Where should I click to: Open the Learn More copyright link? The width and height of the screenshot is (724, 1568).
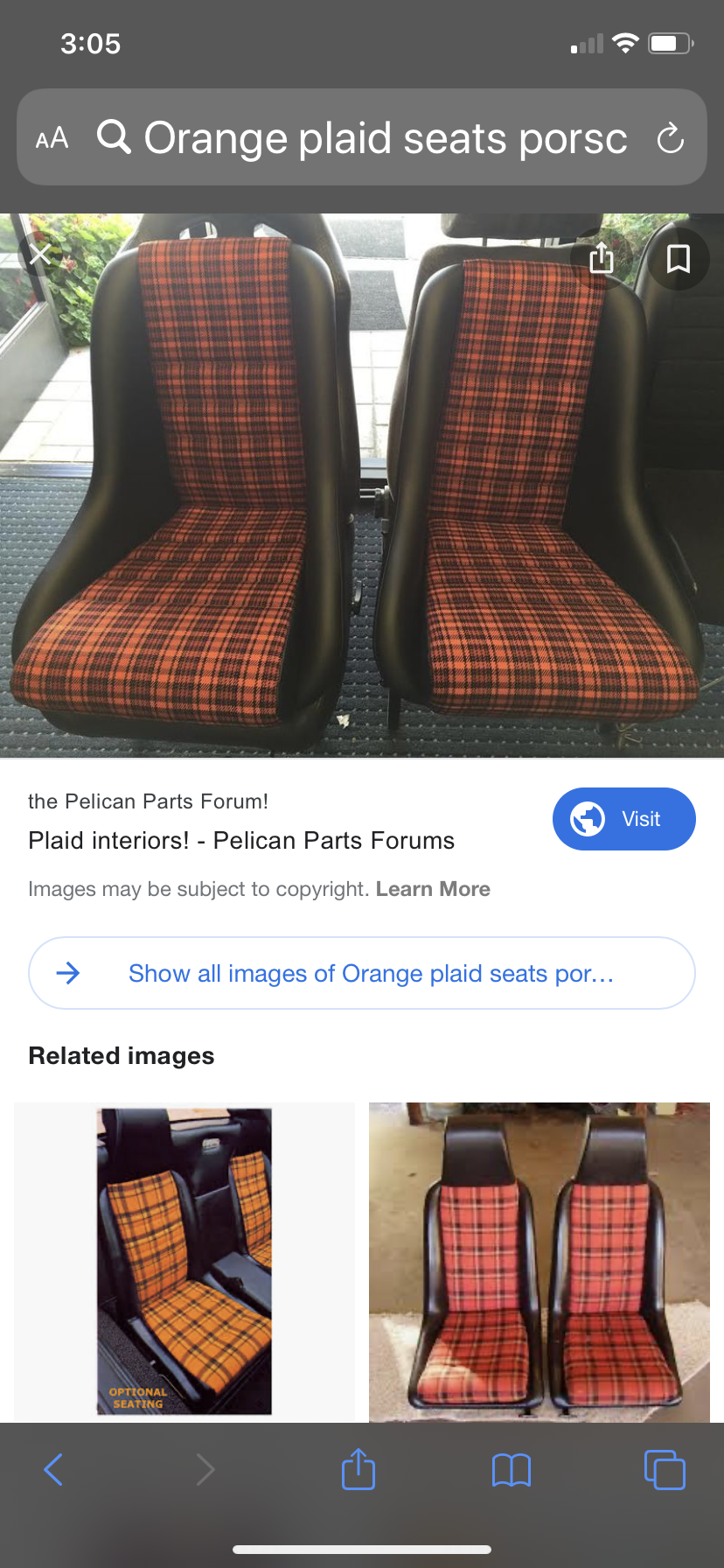click(433, 889)
